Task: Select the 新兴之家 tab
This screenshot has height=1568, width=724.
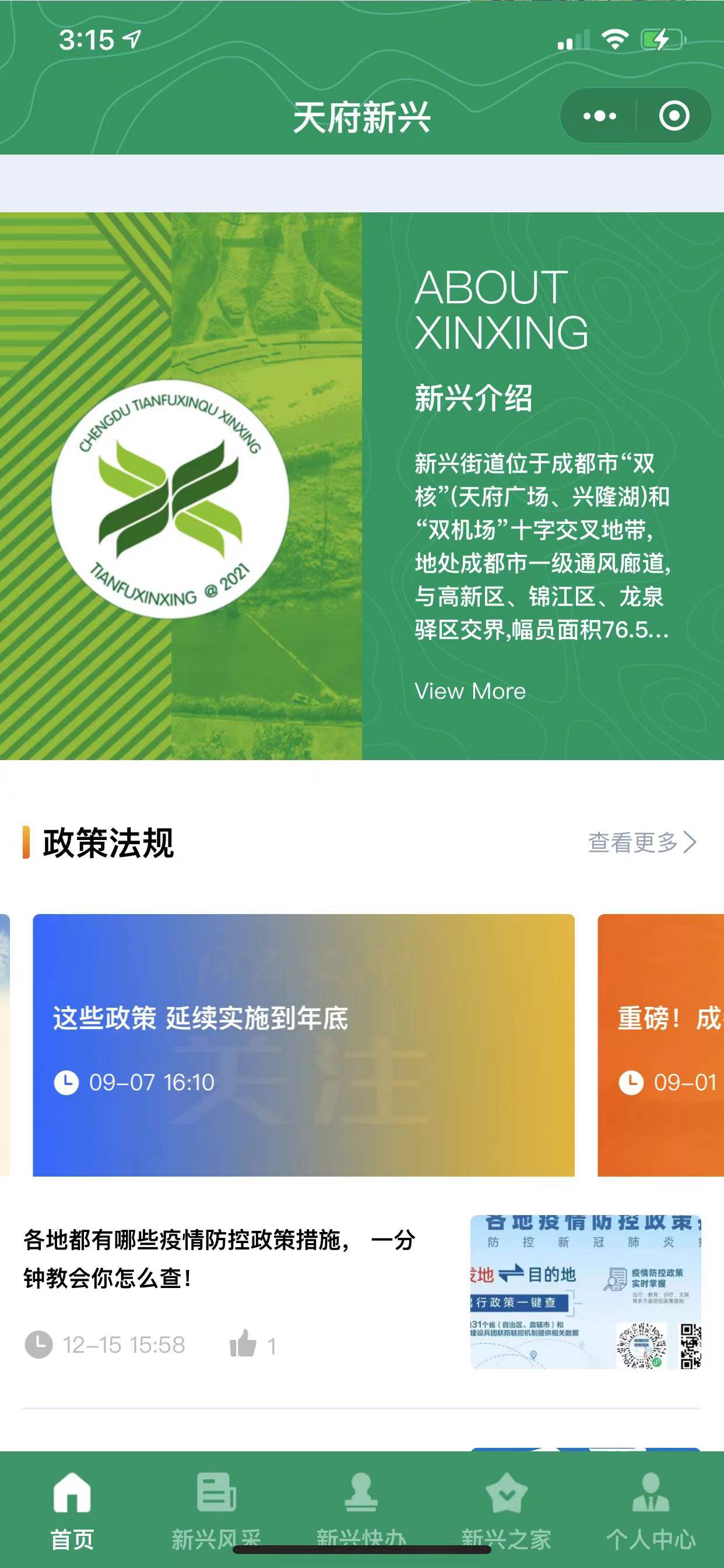Action: 506,1508
